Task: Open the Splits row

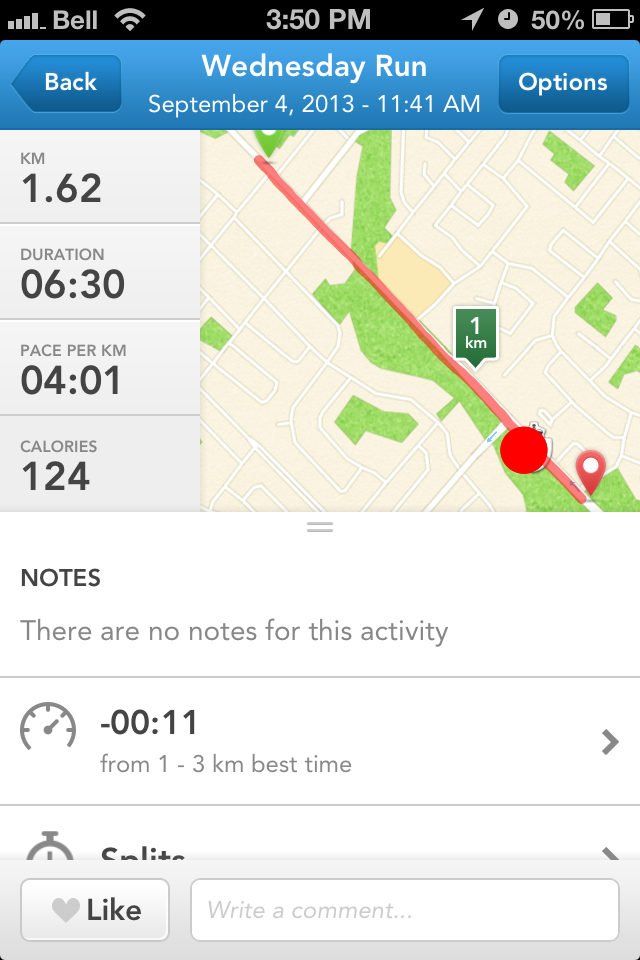Action: click(320, 848)
